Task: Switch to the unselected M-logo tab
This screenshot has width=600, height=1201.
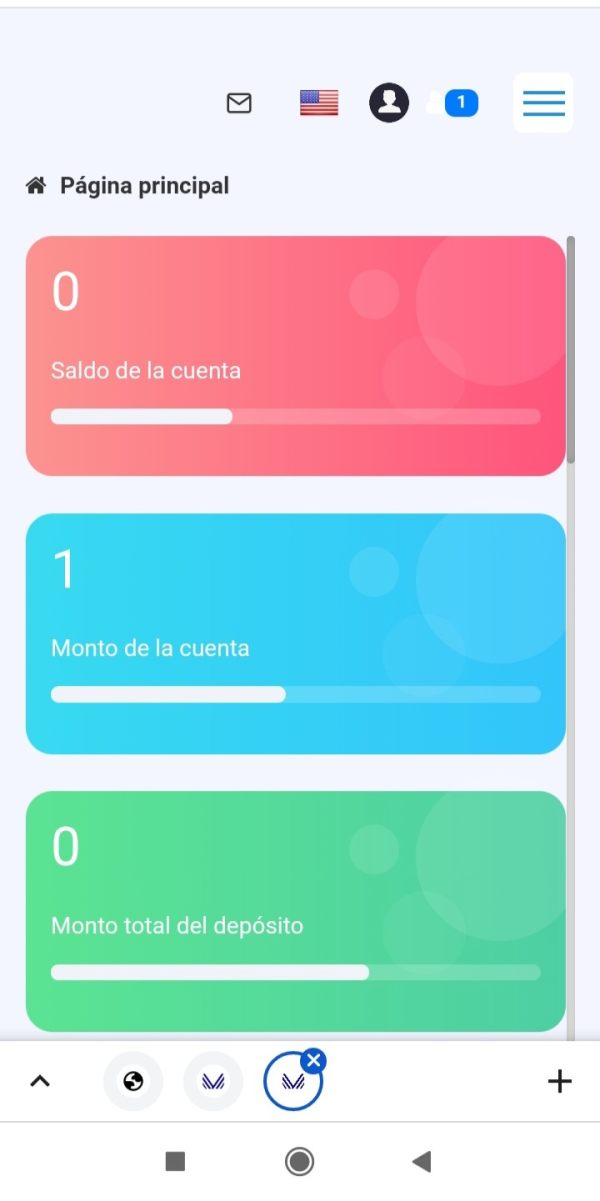Action: pyautogui.click(x=213, y=1081)
